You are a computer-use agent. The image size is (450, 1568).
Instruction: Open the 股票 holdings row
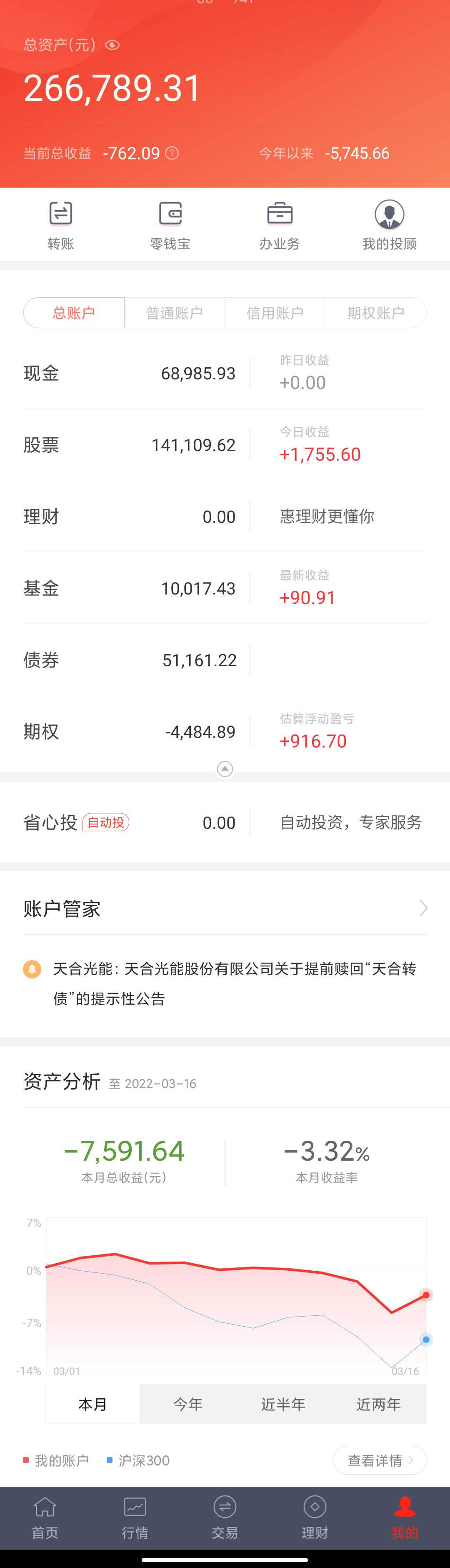coord(134,445)
